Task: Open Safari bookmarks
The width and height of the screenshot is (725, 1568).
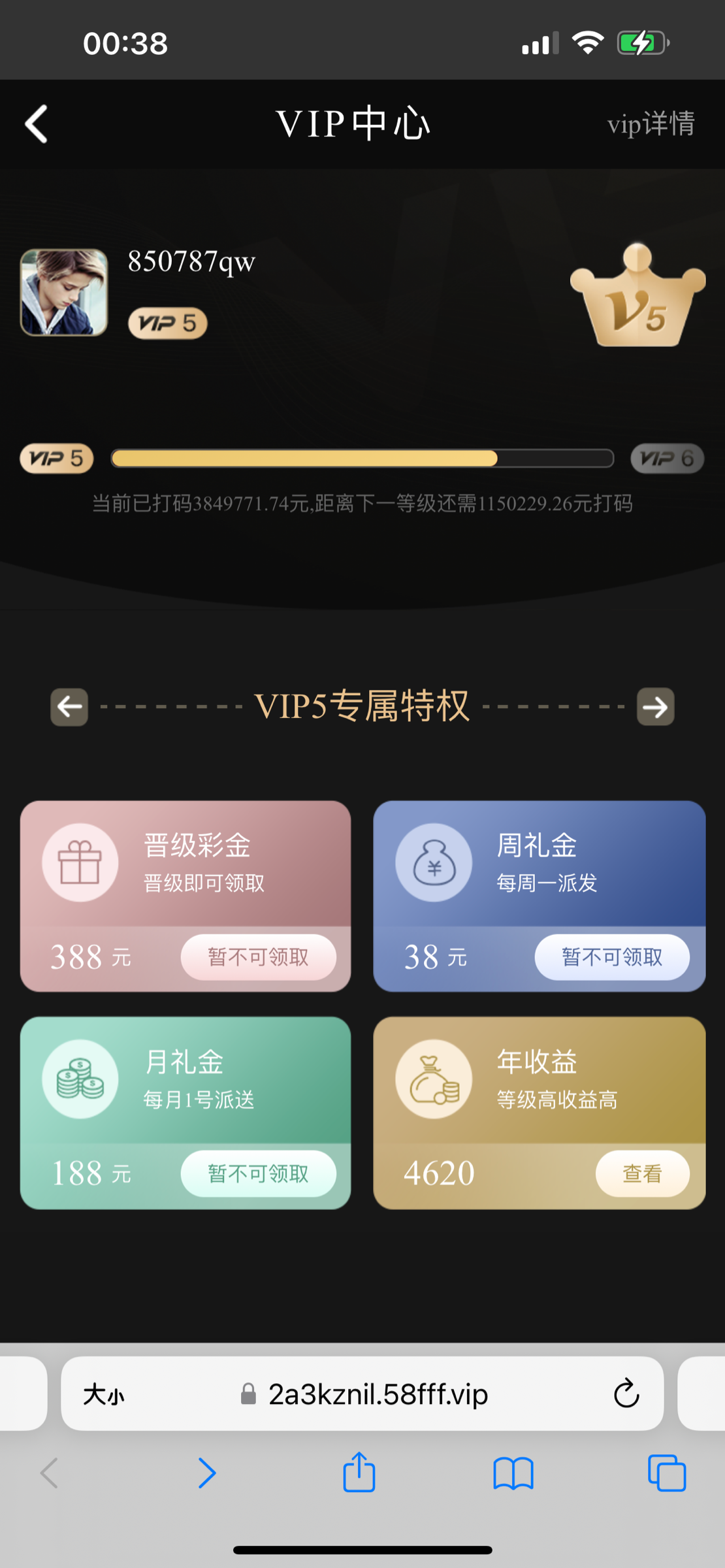Action: 513,1473
